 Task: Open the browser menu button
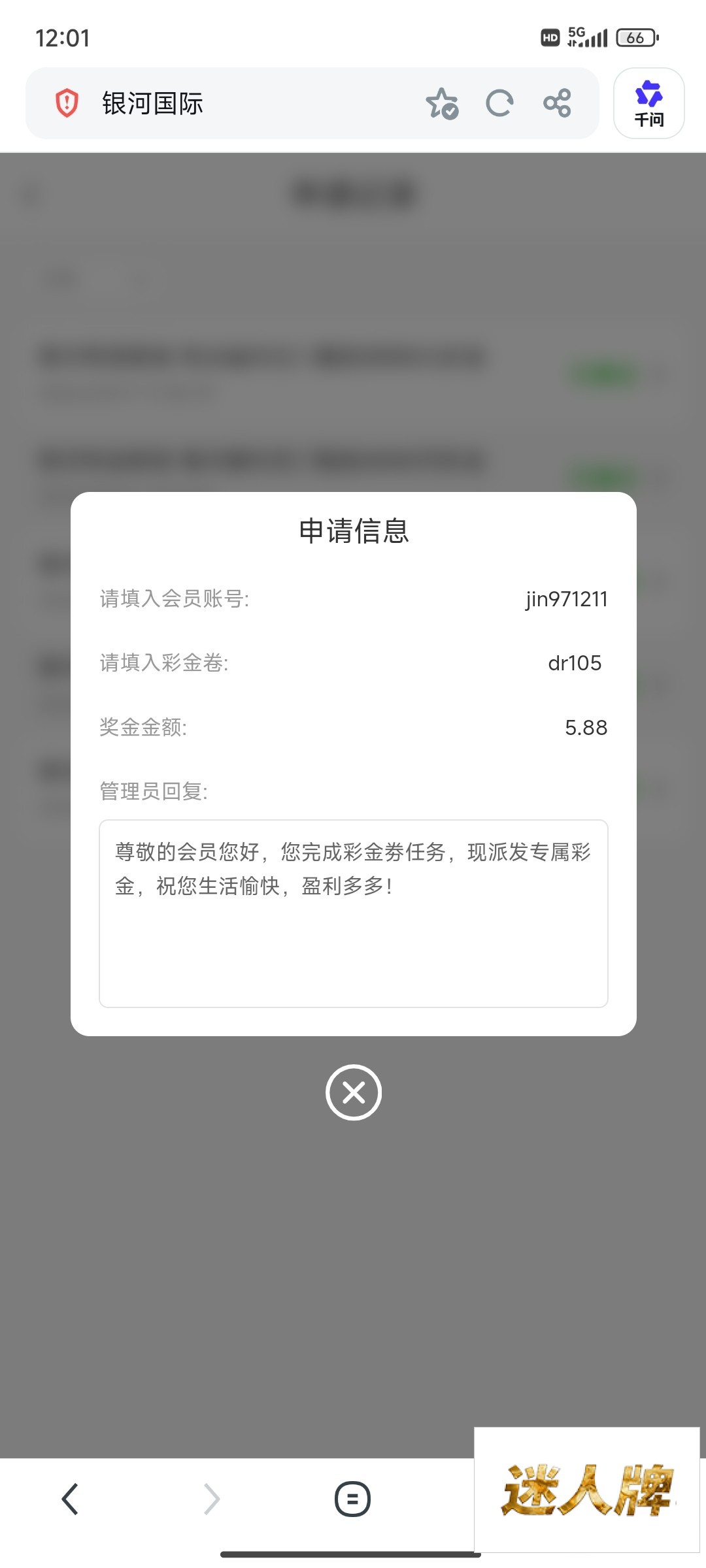tap(352, 1499)
